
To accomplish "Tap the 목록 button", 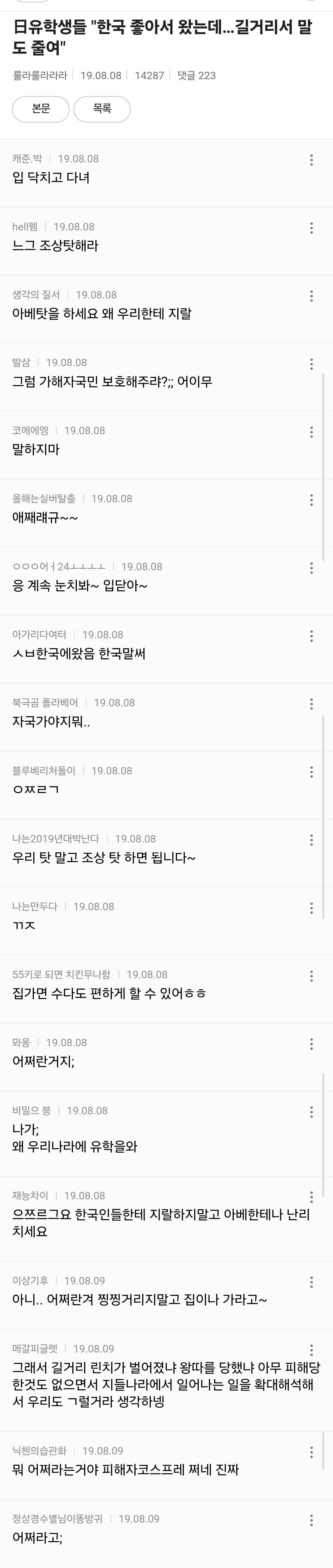I will (x=102, y=109).
